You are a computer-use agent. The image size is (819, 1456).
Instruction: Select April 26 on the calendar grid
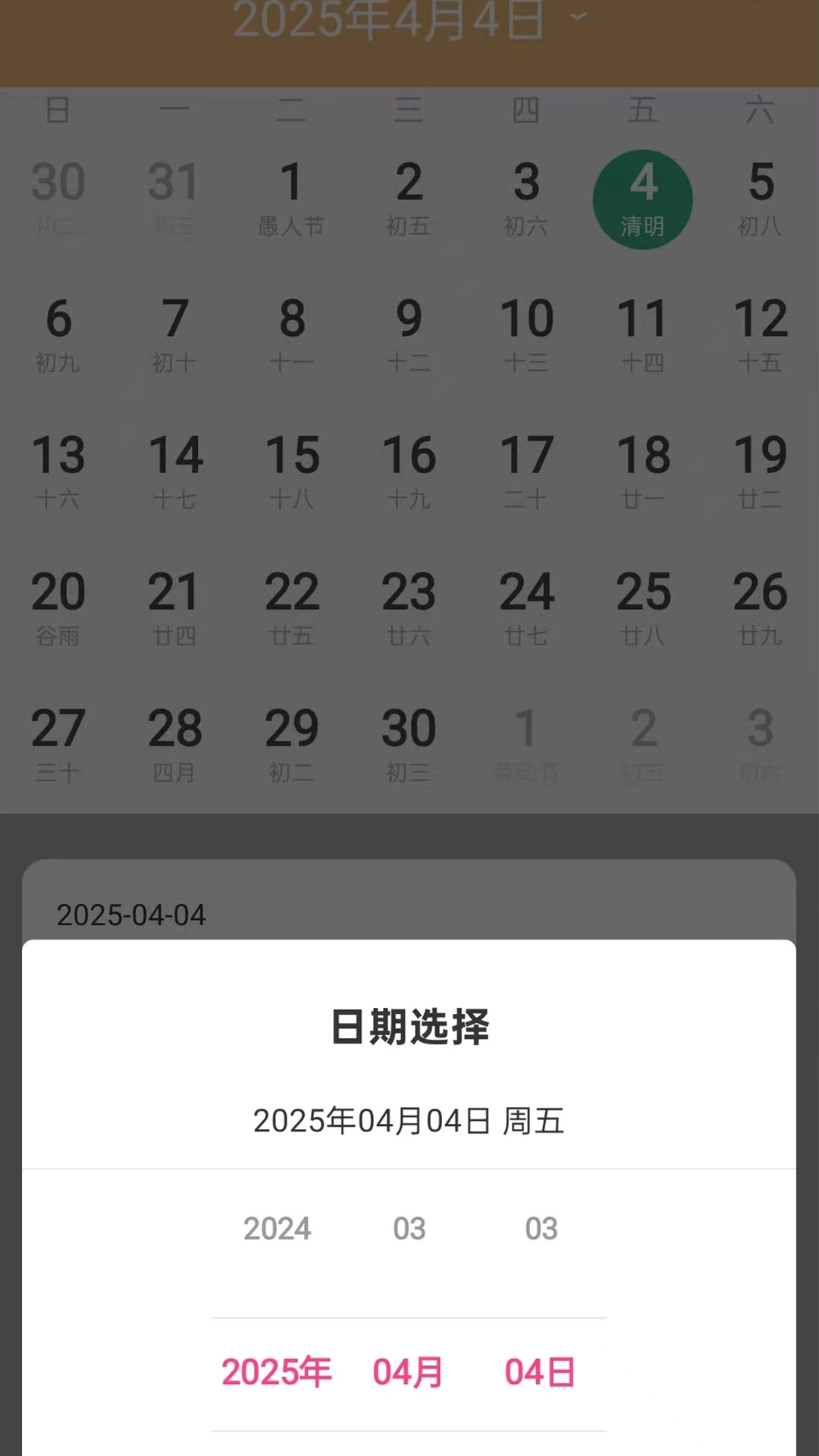point(760,607)
